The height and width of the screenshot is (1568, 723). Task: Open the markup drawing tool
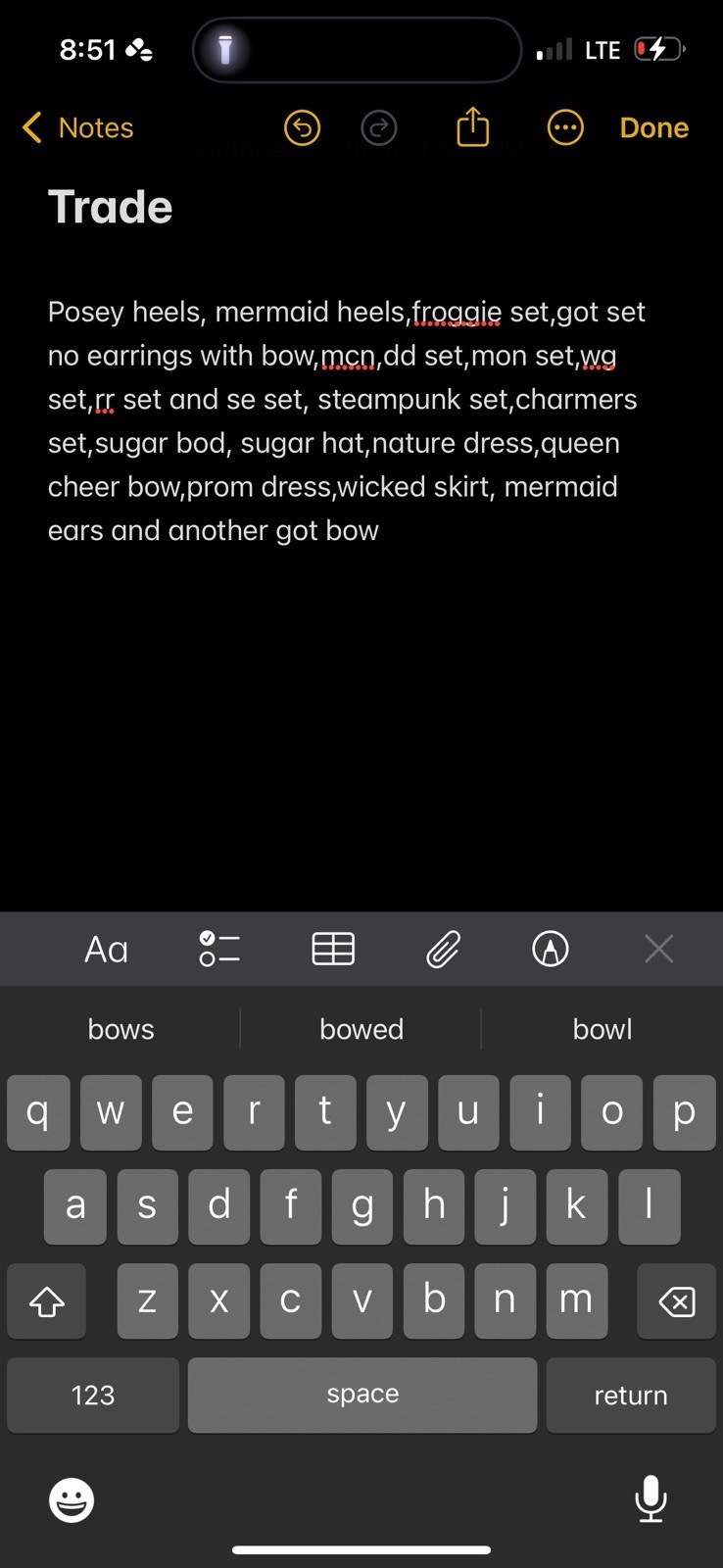pos(551,949)
